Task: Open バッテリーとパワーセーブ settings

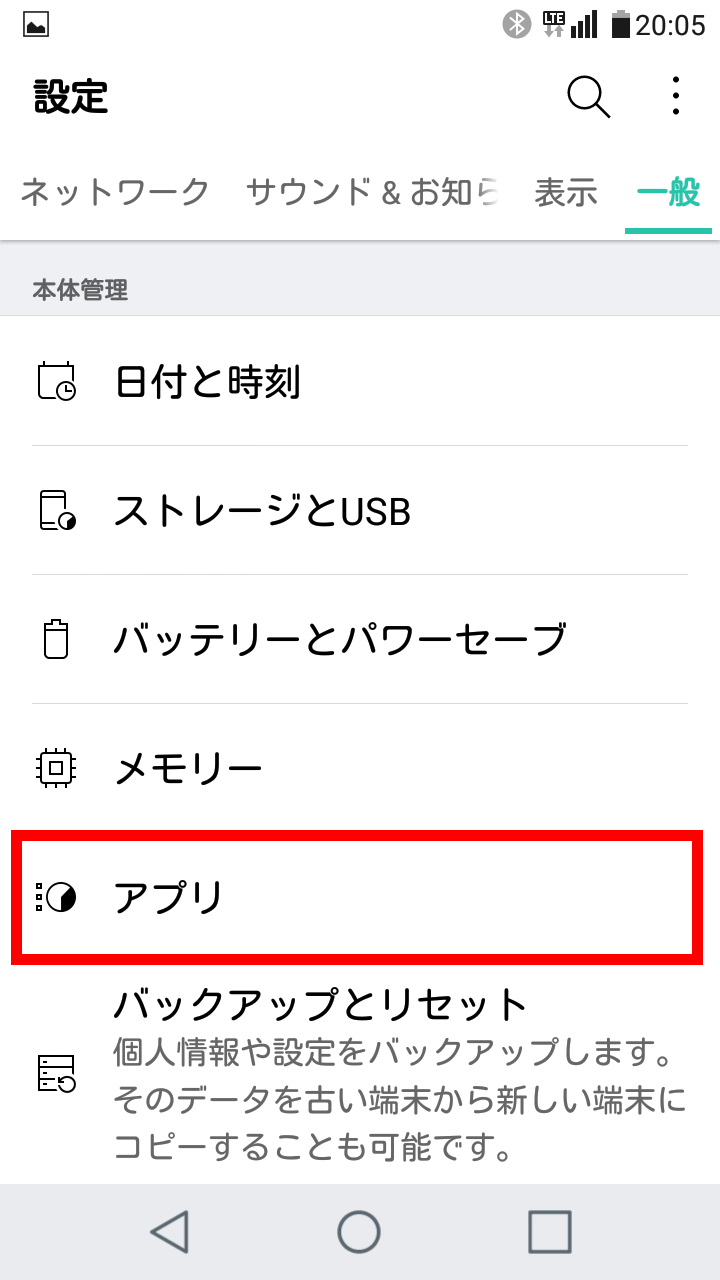Action: [360, 639]
